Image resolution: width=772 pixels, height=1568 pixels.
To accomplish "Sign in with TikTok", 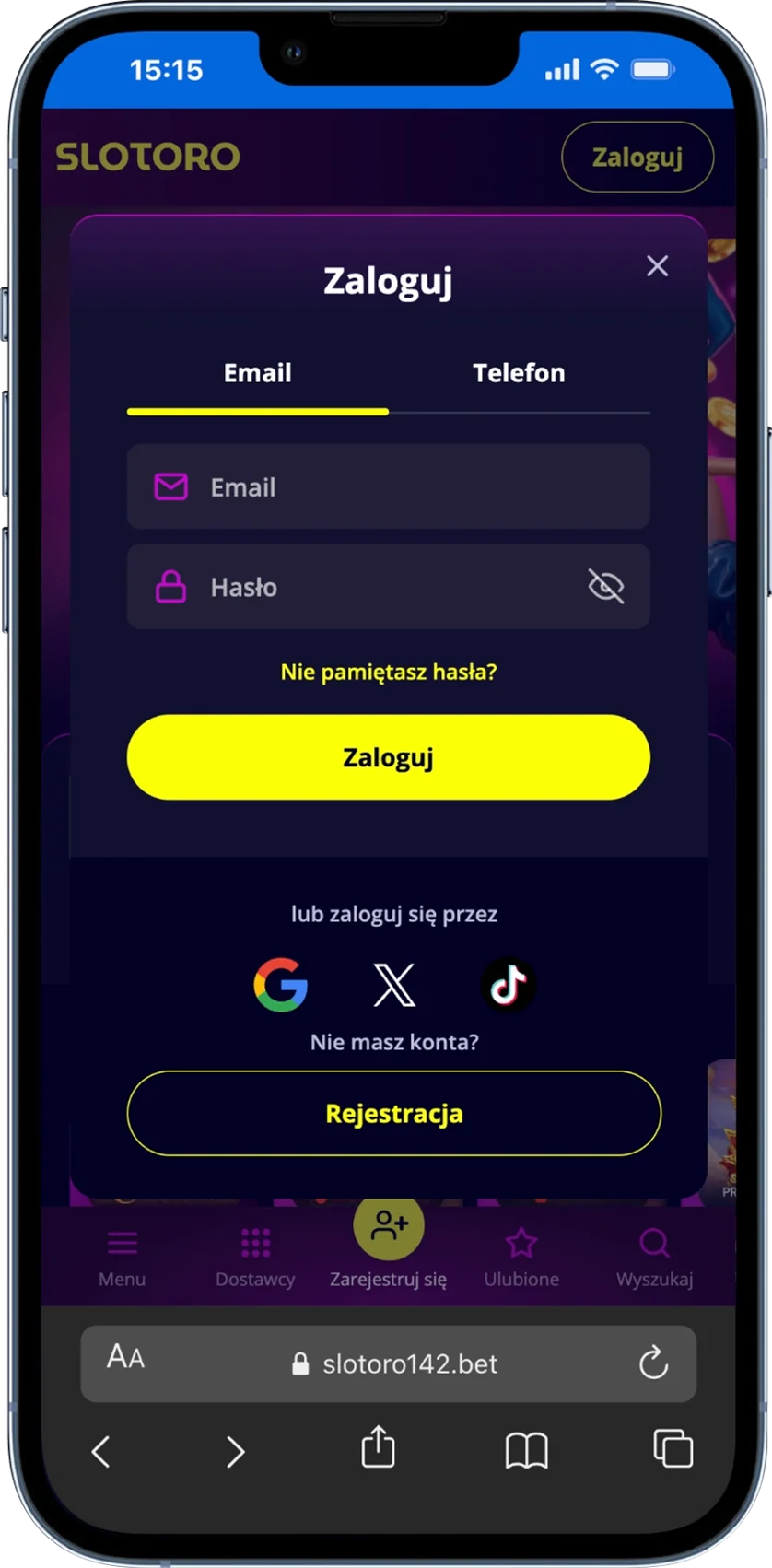I will coord(508,985).
